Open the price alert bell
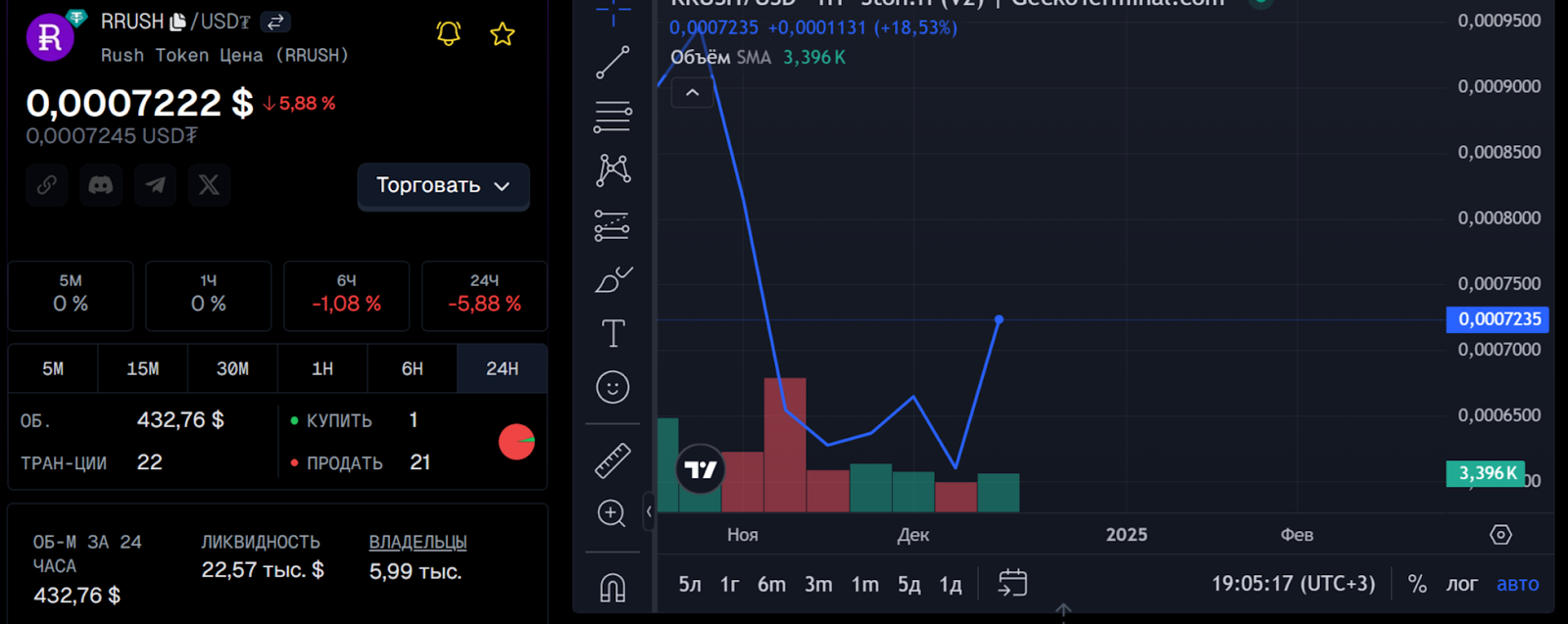The width and height of the screenshot is (1568, 624). pyautogui.click(x=448, y=33)
